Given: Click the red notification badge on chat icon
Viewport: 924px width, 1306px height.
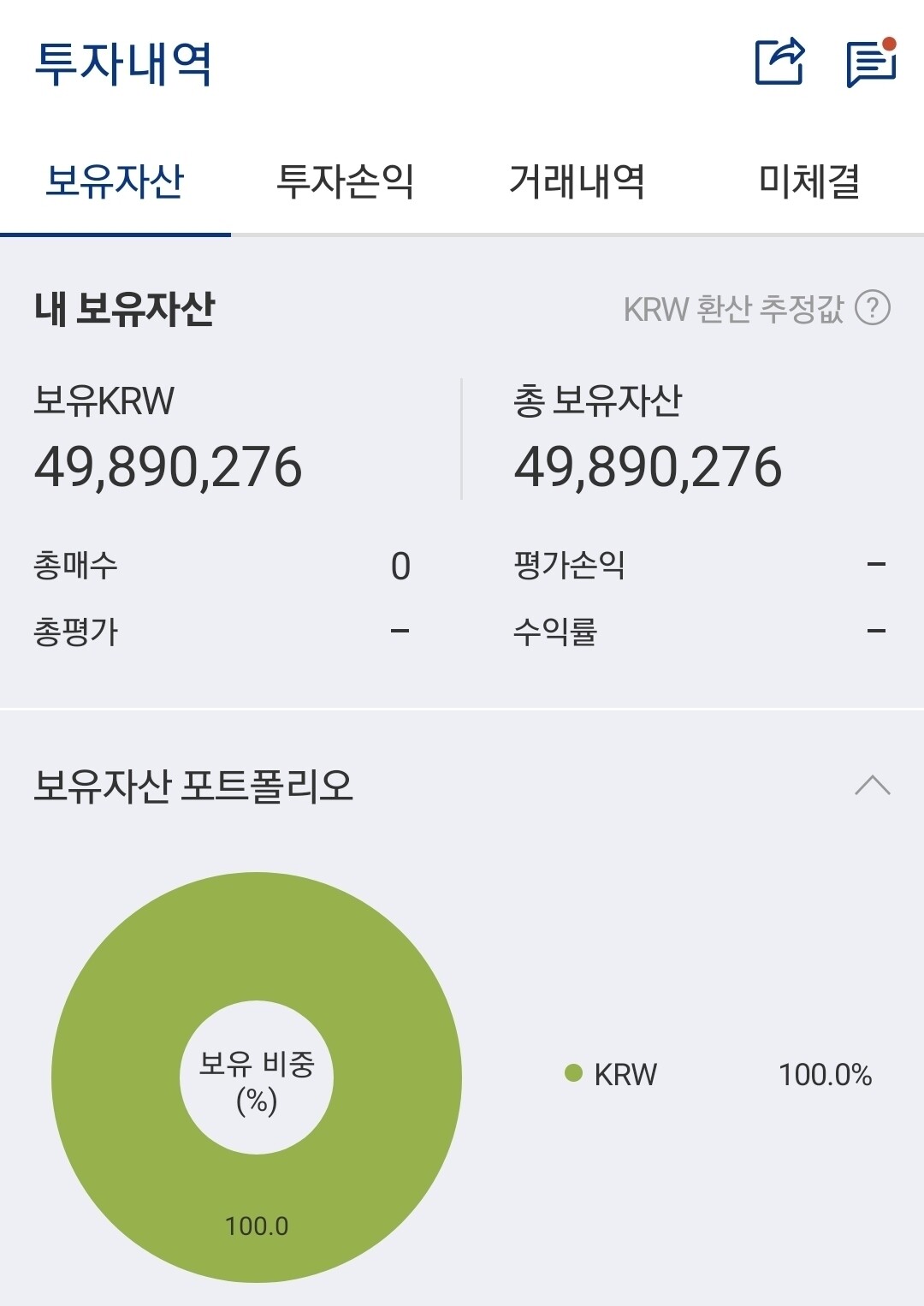Looking at the screenshot, I should tap(891, 41).
